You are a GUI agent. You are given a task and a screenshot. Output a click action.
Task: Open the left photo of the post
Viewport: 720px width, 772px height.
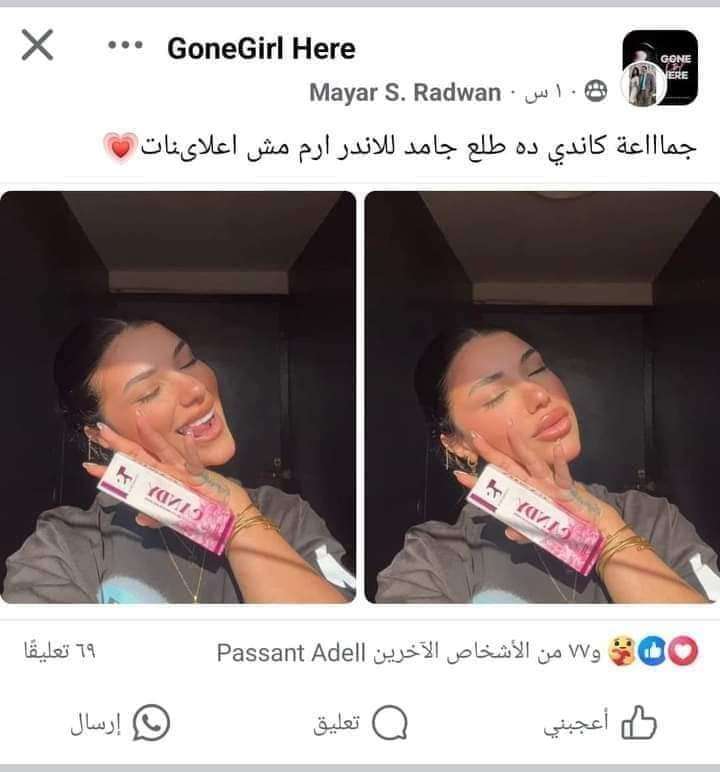(178, 397)
